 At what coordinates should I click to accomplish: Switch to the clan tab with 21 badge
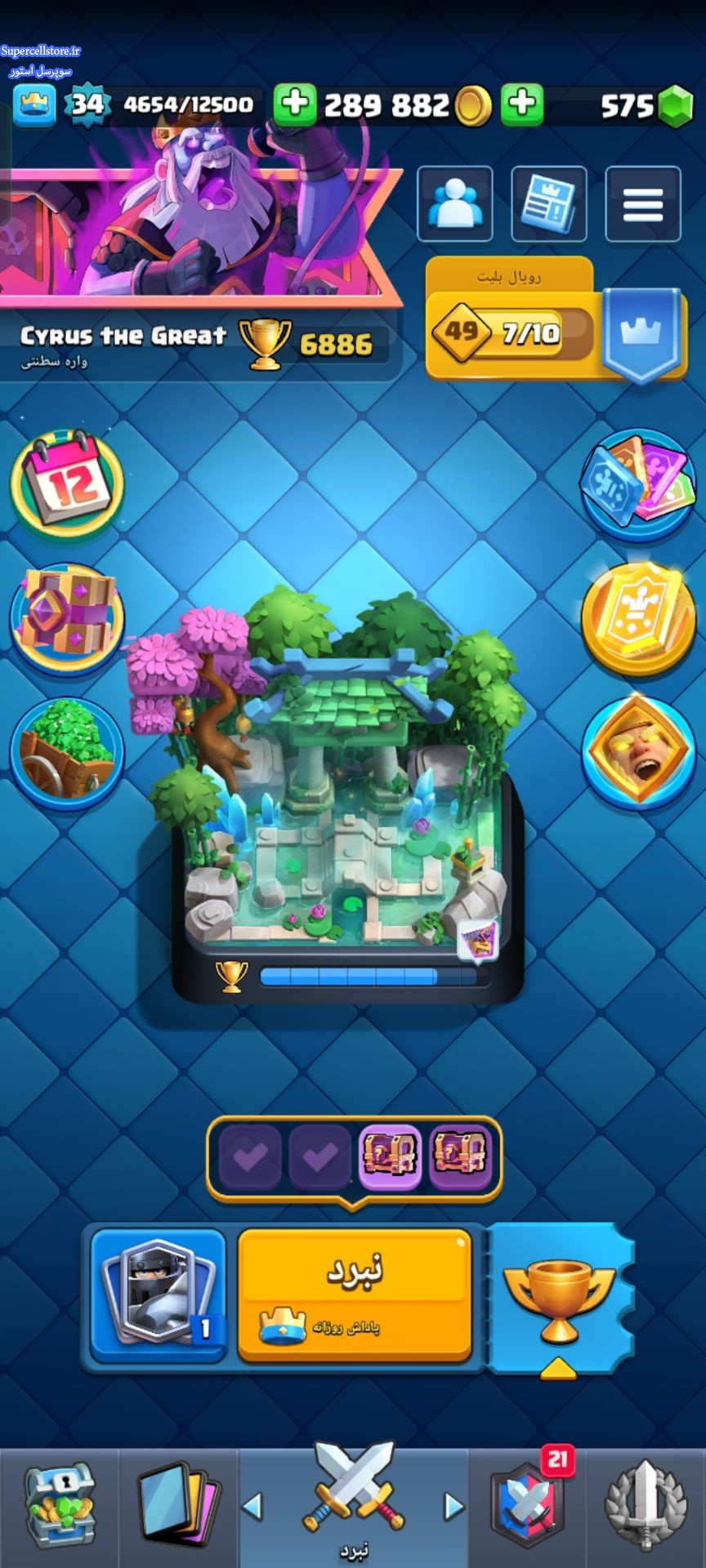click(x=529, y=1507)
